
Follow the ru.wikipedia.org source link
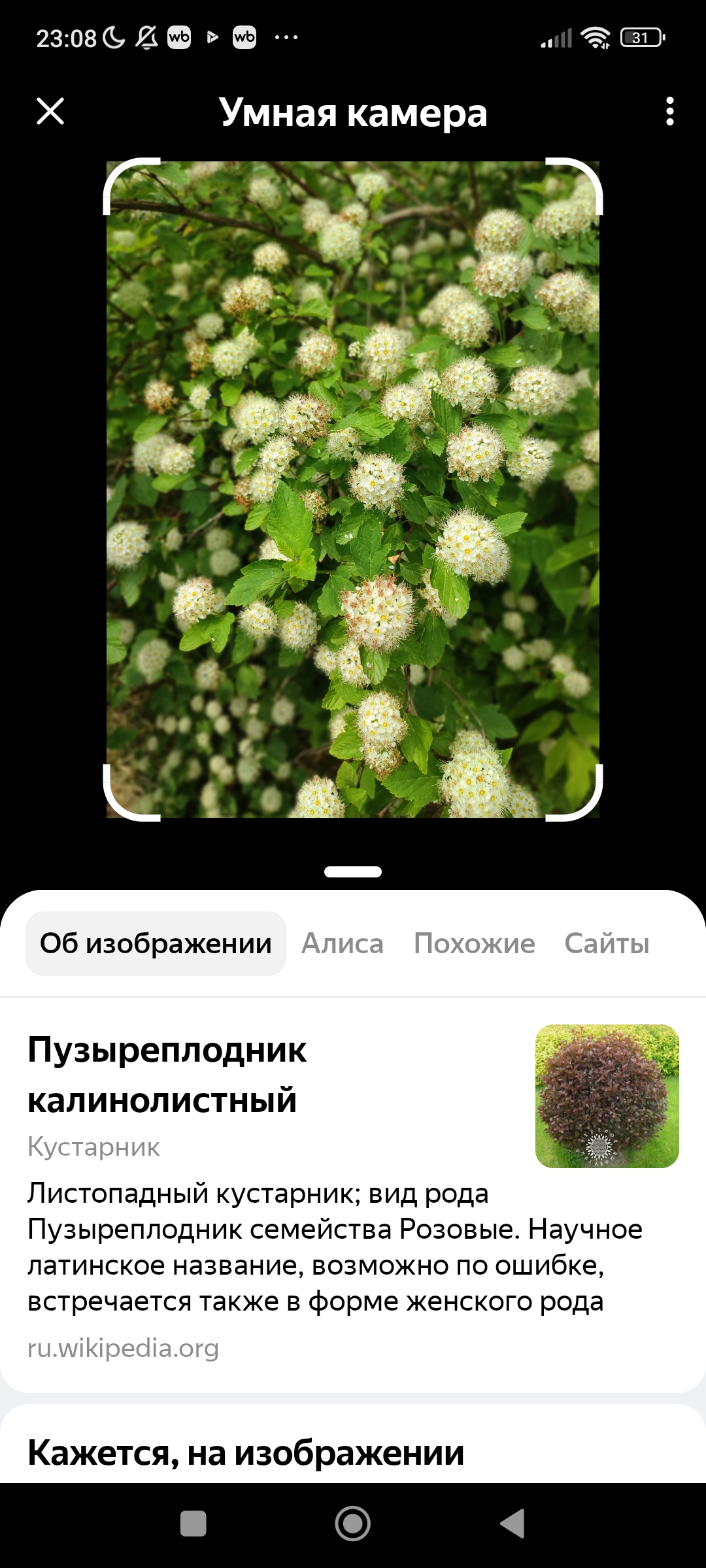tap(123, 1348)
